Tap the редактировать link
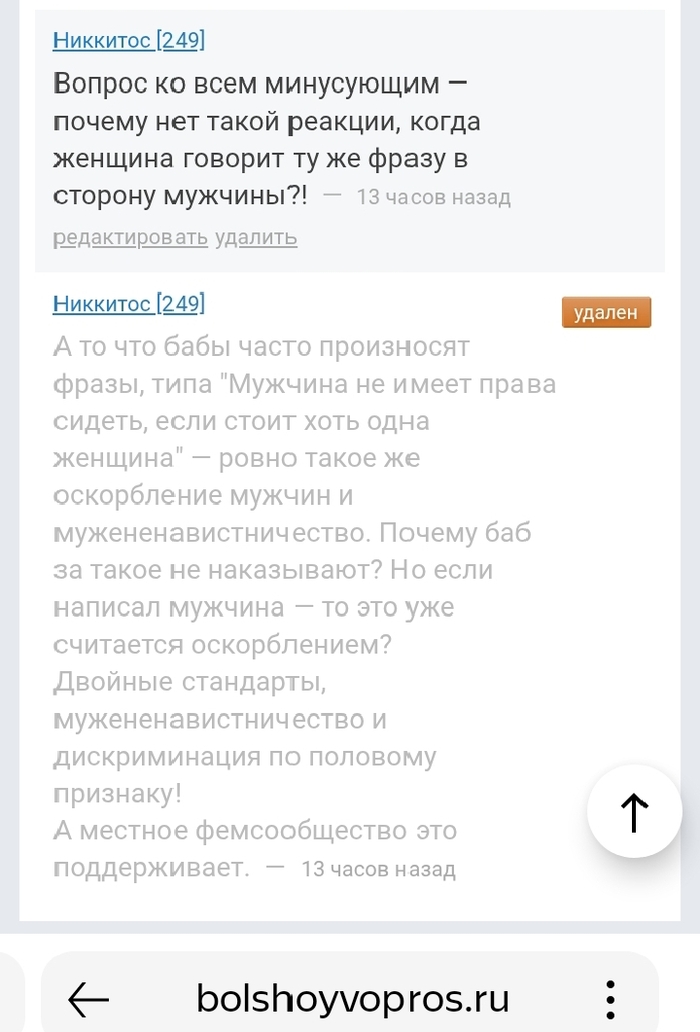The image size is (700, 1032). pyautogui.click(x=130, y=237)
